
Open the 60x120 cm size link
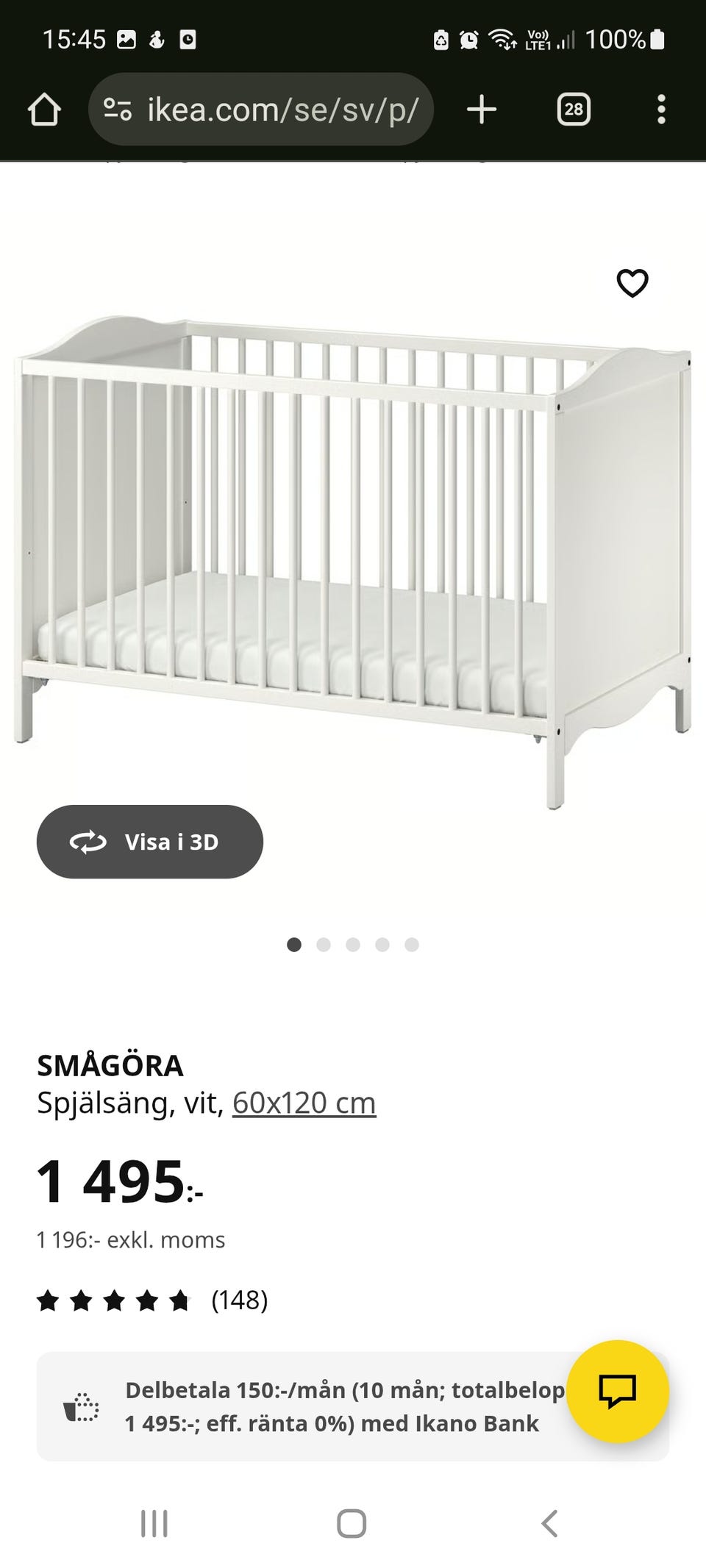click(x=304, y=1103)
